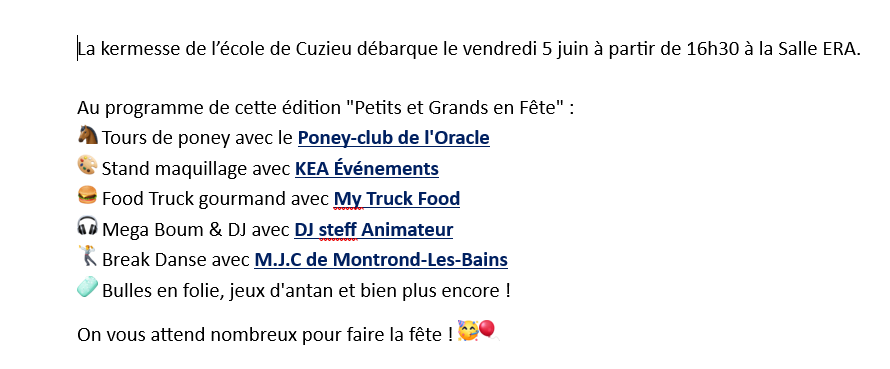
Task: Visit the DJ steff Animateur link
Action: coord(373,230)
